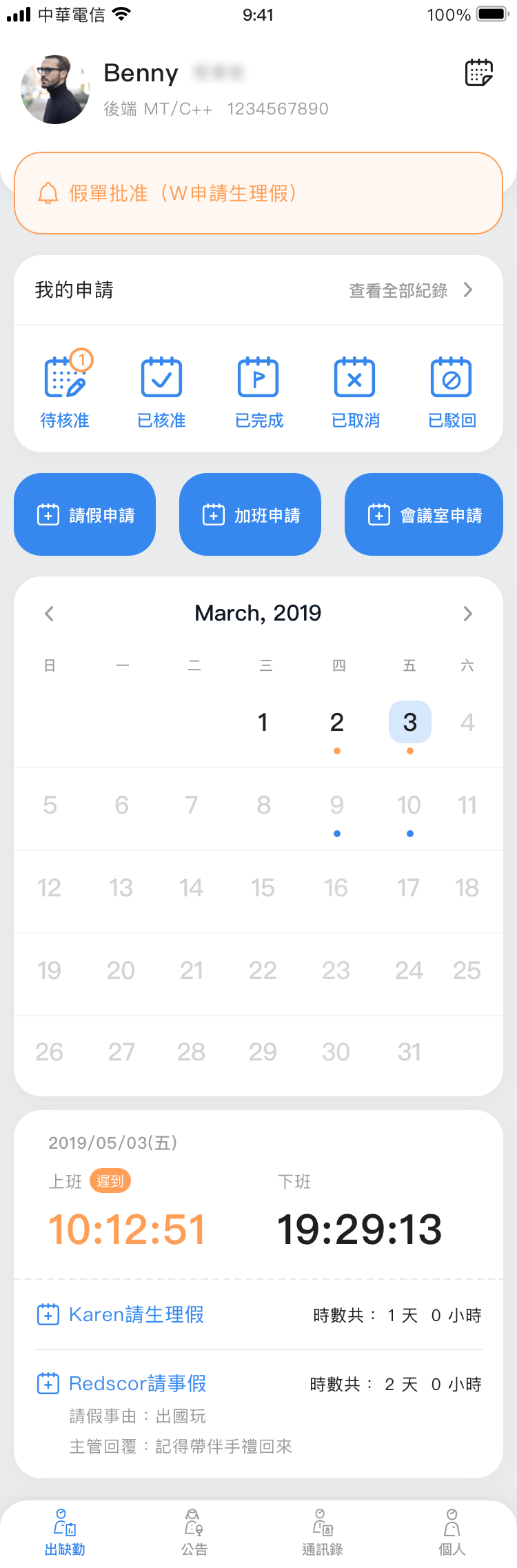
Task: Open 已駁回 rejected applications
Action: [x=452, y=391]
